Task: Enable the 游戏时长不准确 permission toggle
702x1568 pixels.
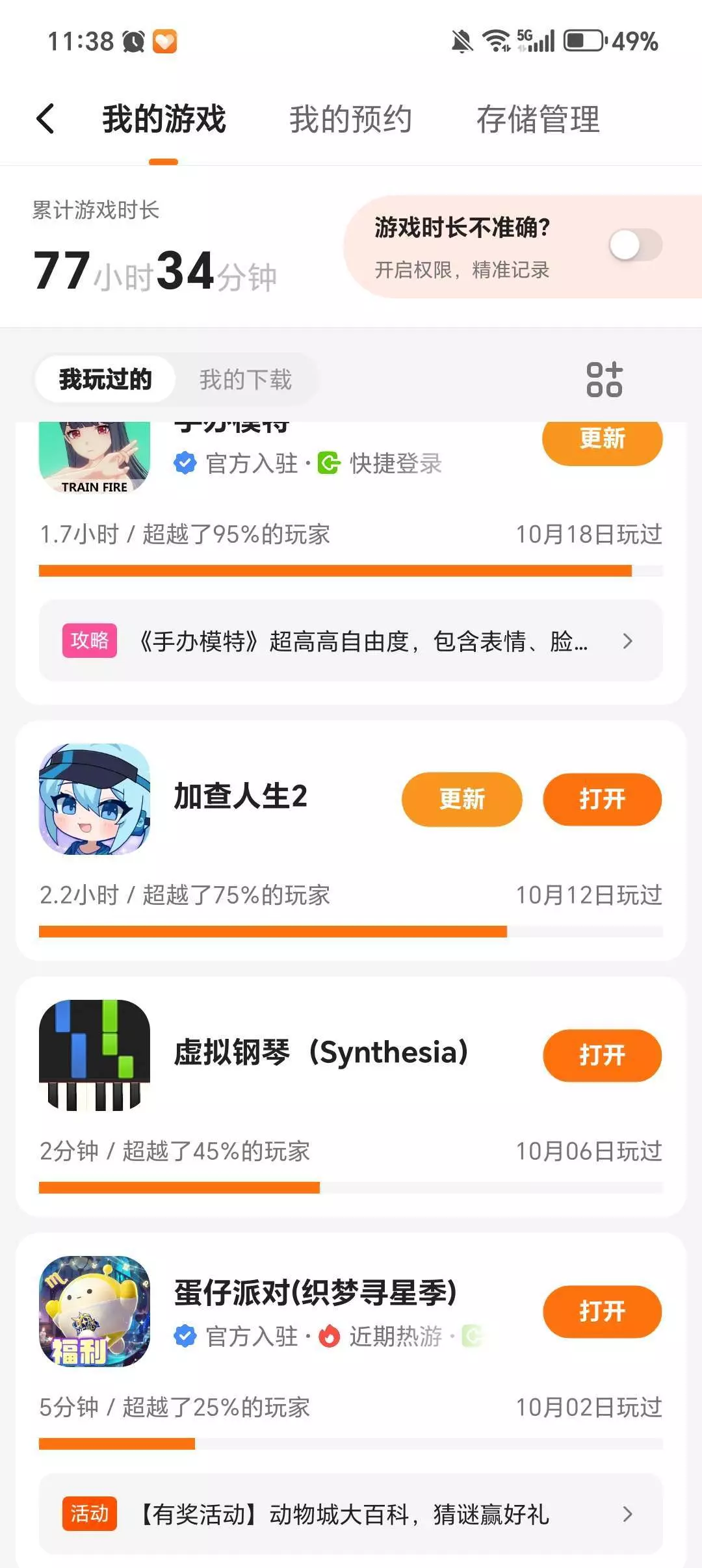Action: coord(635,245)
